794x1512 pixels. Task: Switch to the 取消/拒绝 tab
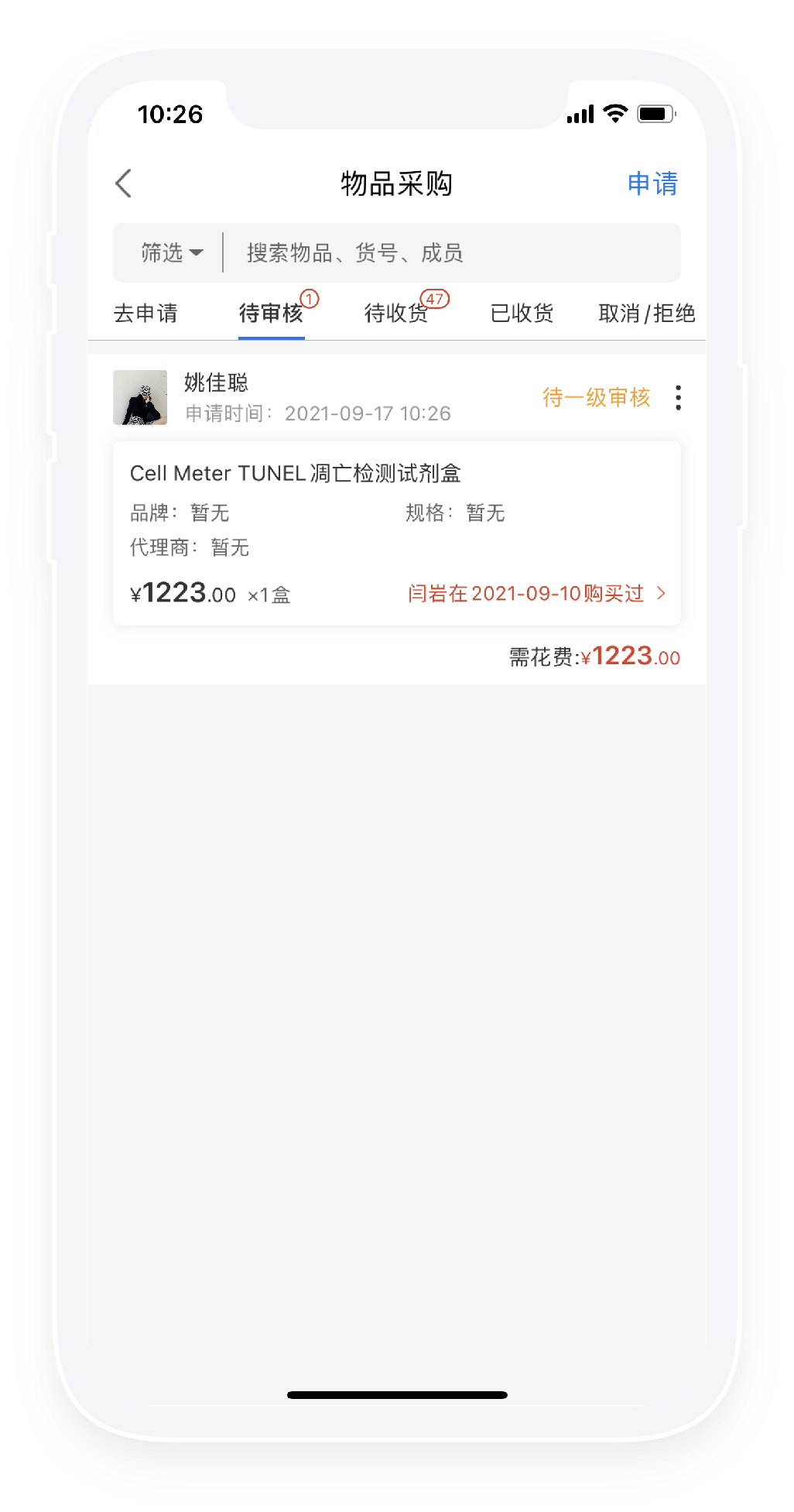point(646,314)
